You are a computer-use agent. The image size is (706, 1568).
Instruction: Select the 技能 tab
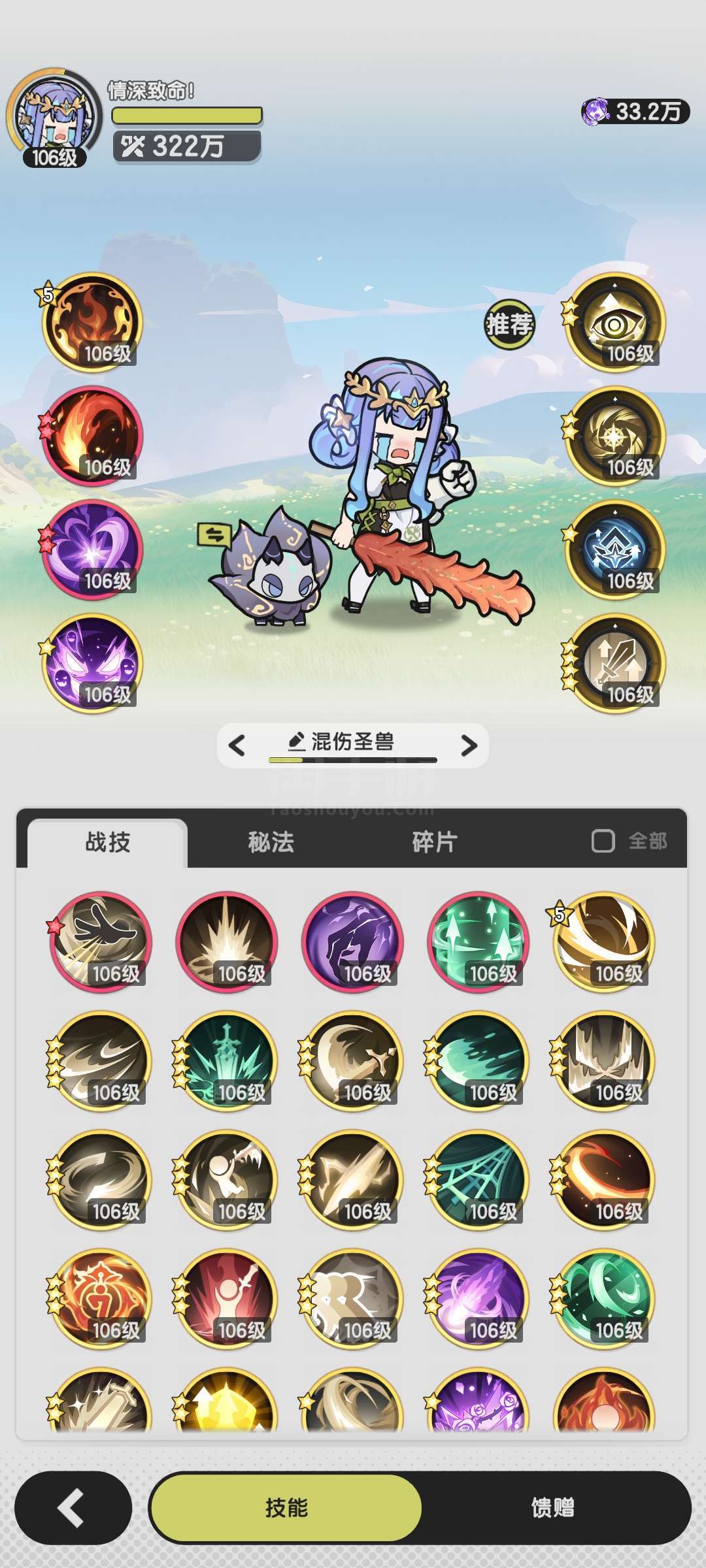286,1508
